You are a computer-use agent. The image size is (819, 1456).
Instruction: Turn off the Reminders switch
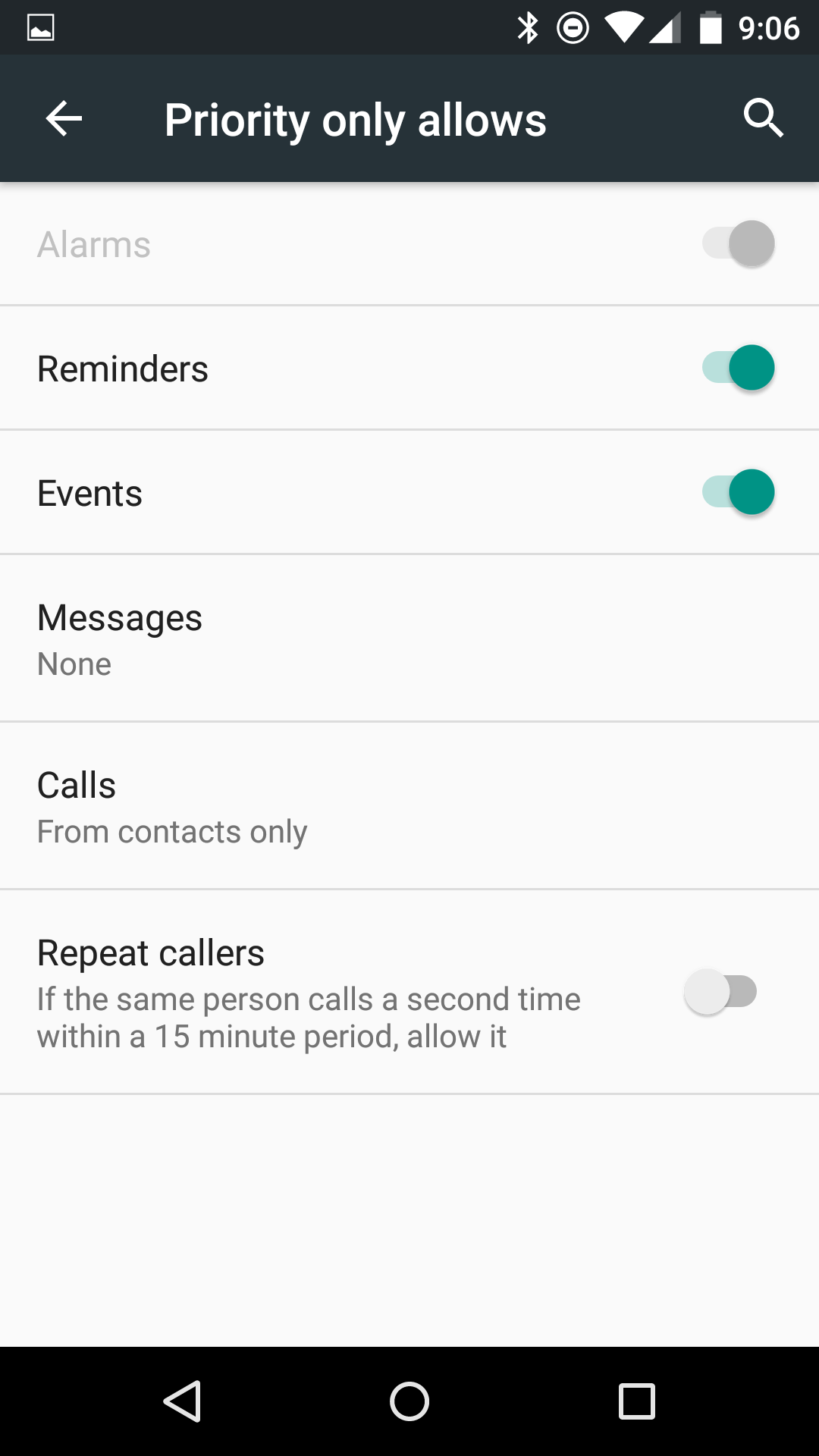pos(738,368)
